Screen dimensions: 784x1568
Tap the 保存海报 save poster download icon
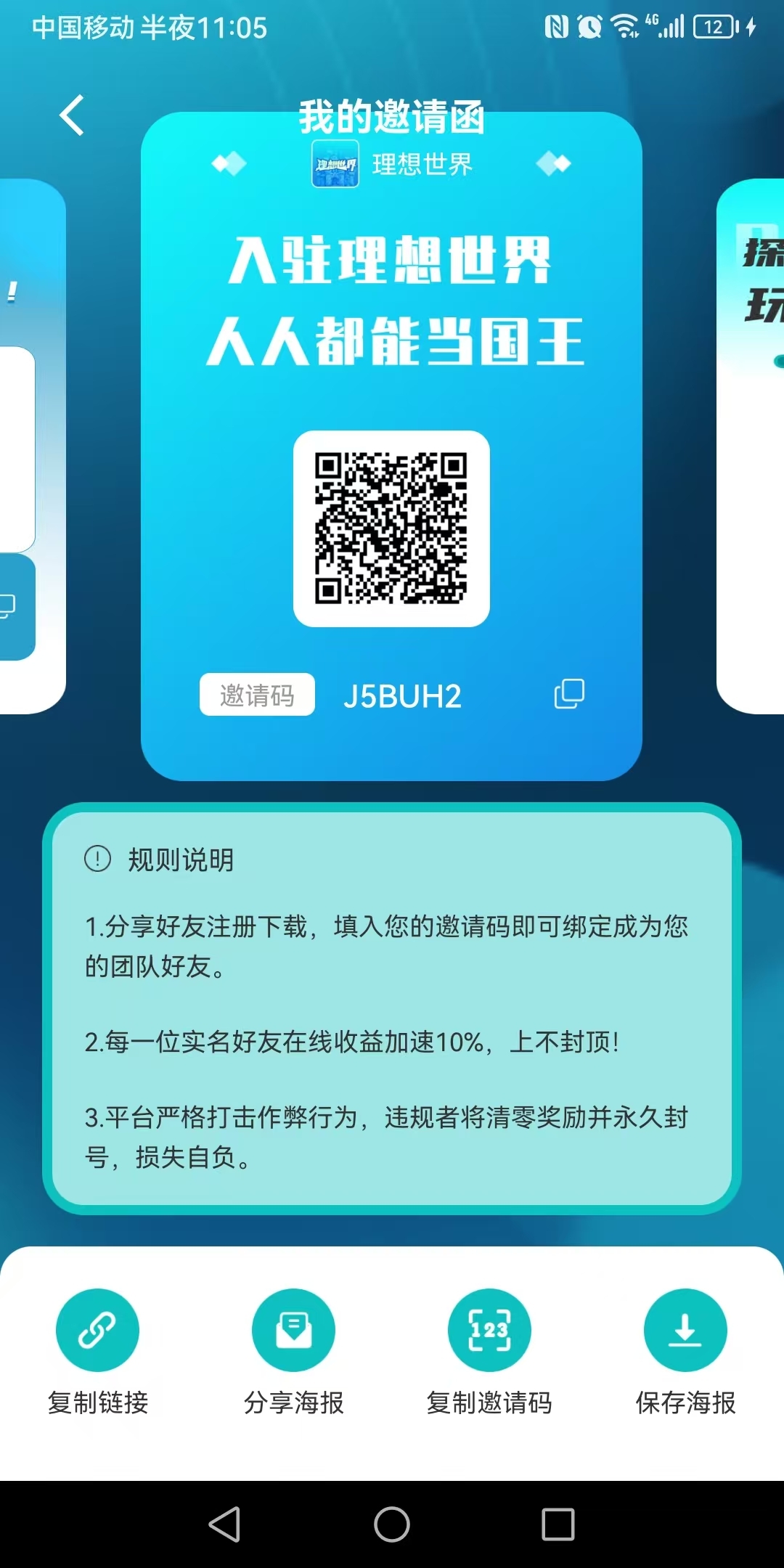click(x=685, y=1330)
